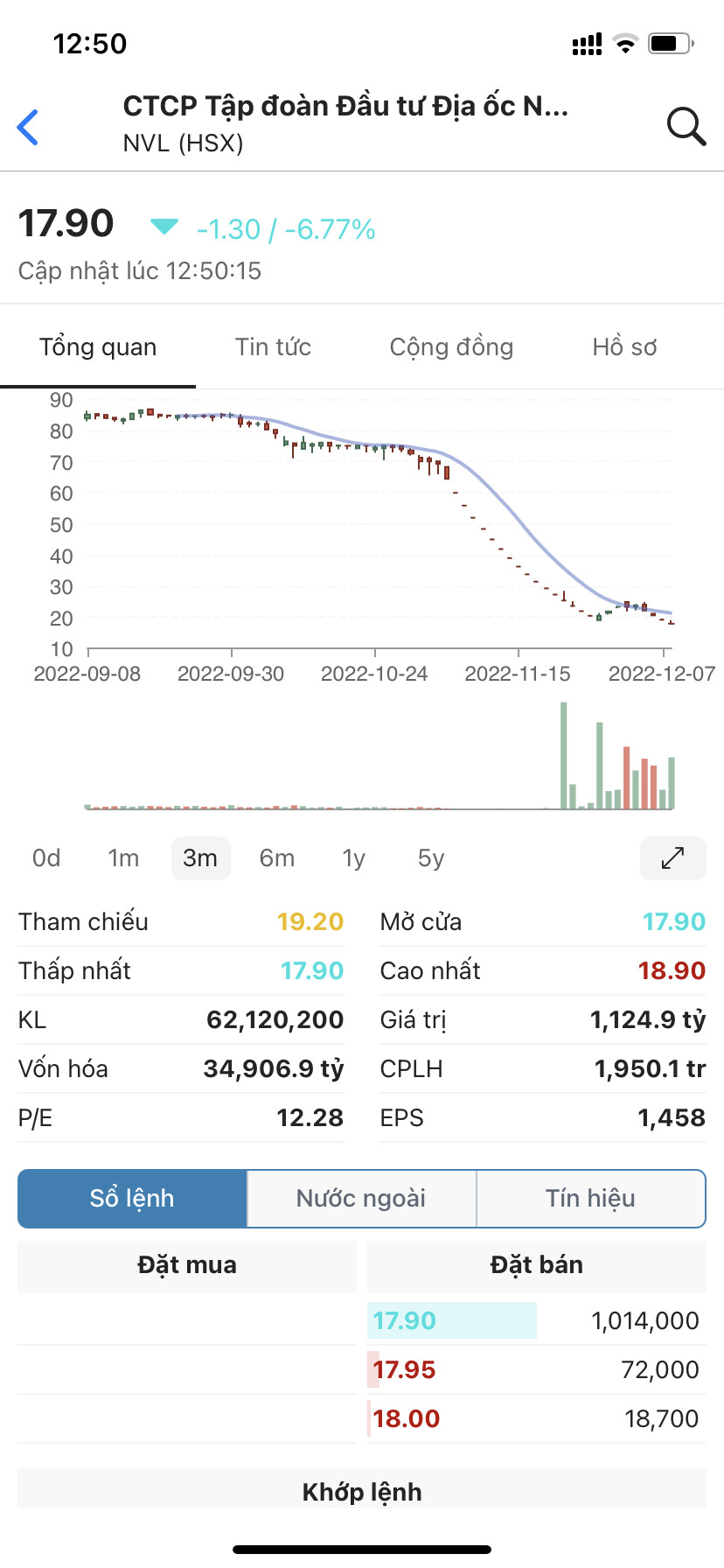This screenshot has height=1568, width=724.
Task: Change chart range to 1m
Action: click(x=123, y=858)
